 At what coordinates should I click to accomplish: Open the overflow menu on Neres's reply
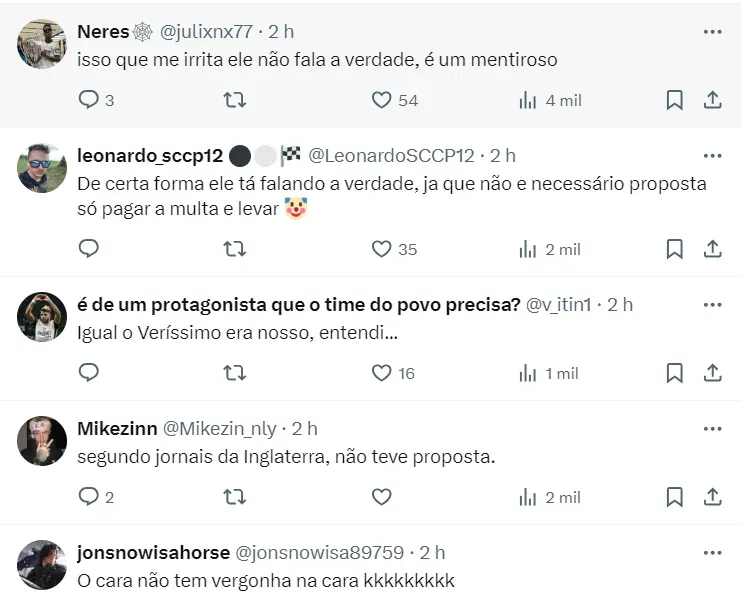pos(712,32)
